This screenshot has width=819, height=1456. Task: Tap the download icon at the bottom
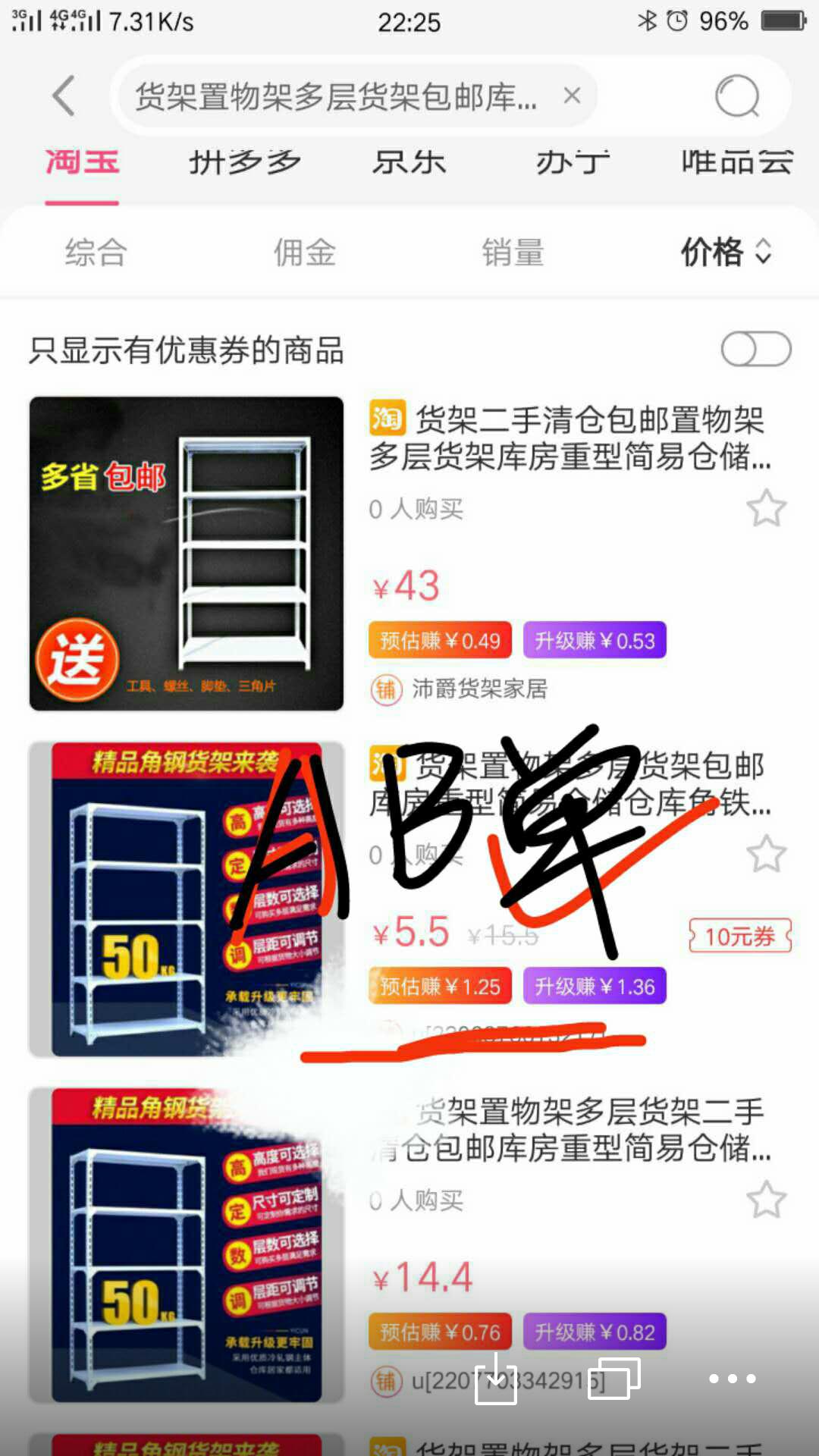click(496, 1380)
